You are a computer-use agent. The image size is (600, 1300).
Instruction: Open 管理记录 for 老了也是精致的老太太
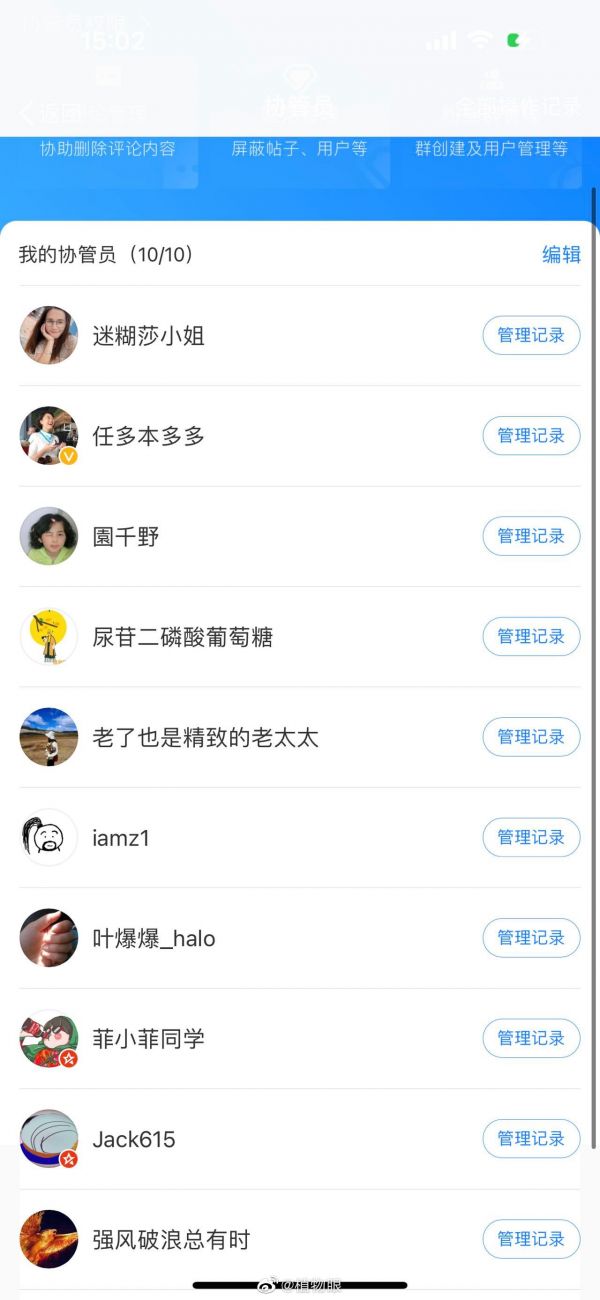[531, 737]
